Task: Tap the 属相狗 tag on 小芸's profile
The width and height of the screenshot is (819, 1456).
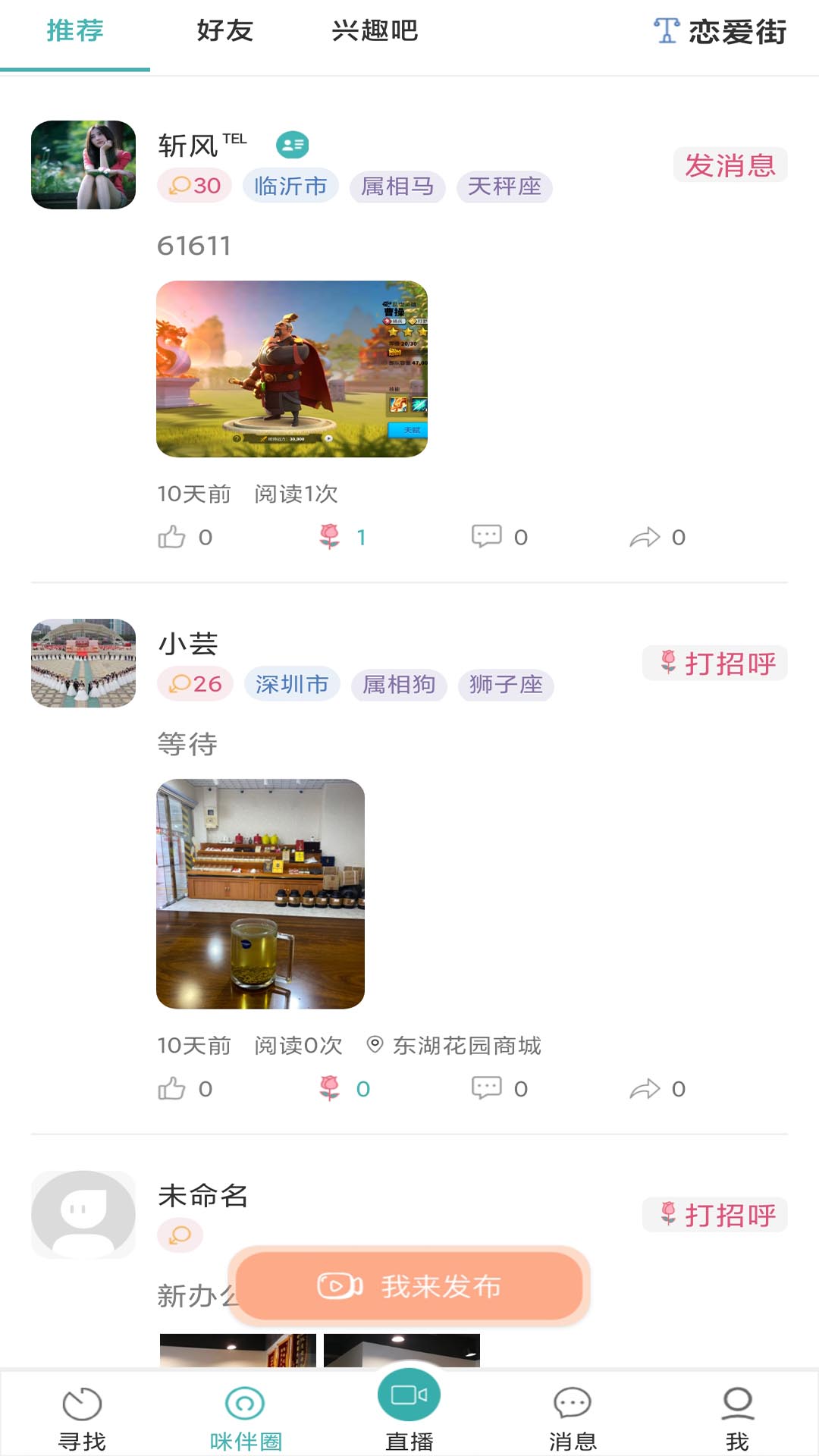Action: tap(398, 686)
